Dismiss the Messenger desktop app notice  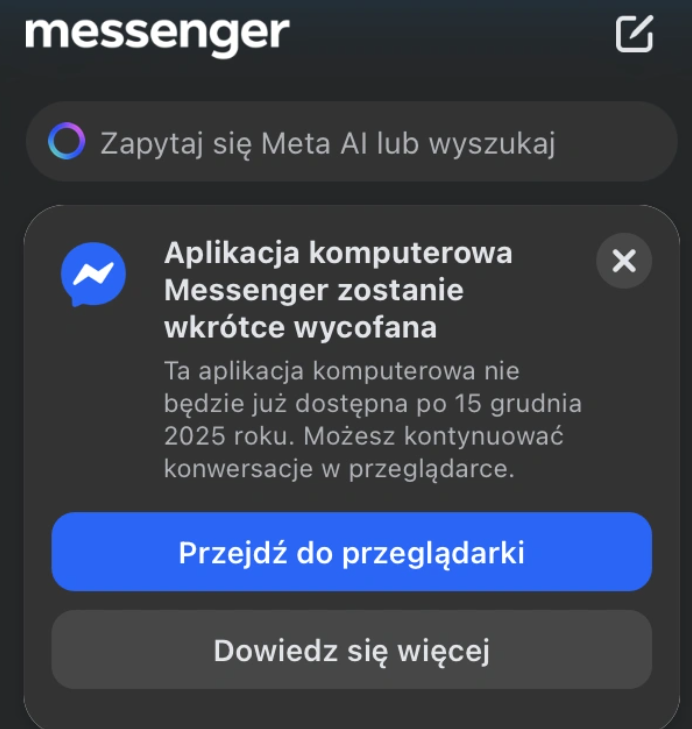(x=624, y=262)
